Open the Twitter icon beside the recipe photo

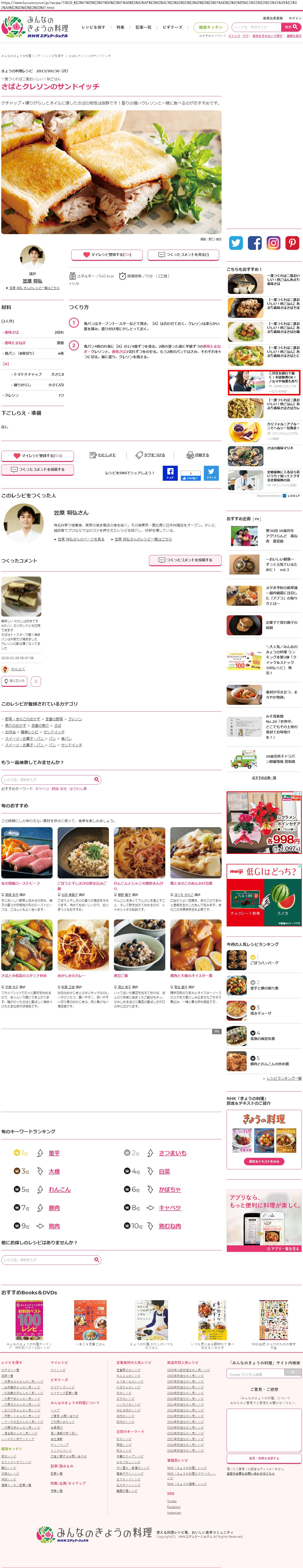[x=236, y=243]
